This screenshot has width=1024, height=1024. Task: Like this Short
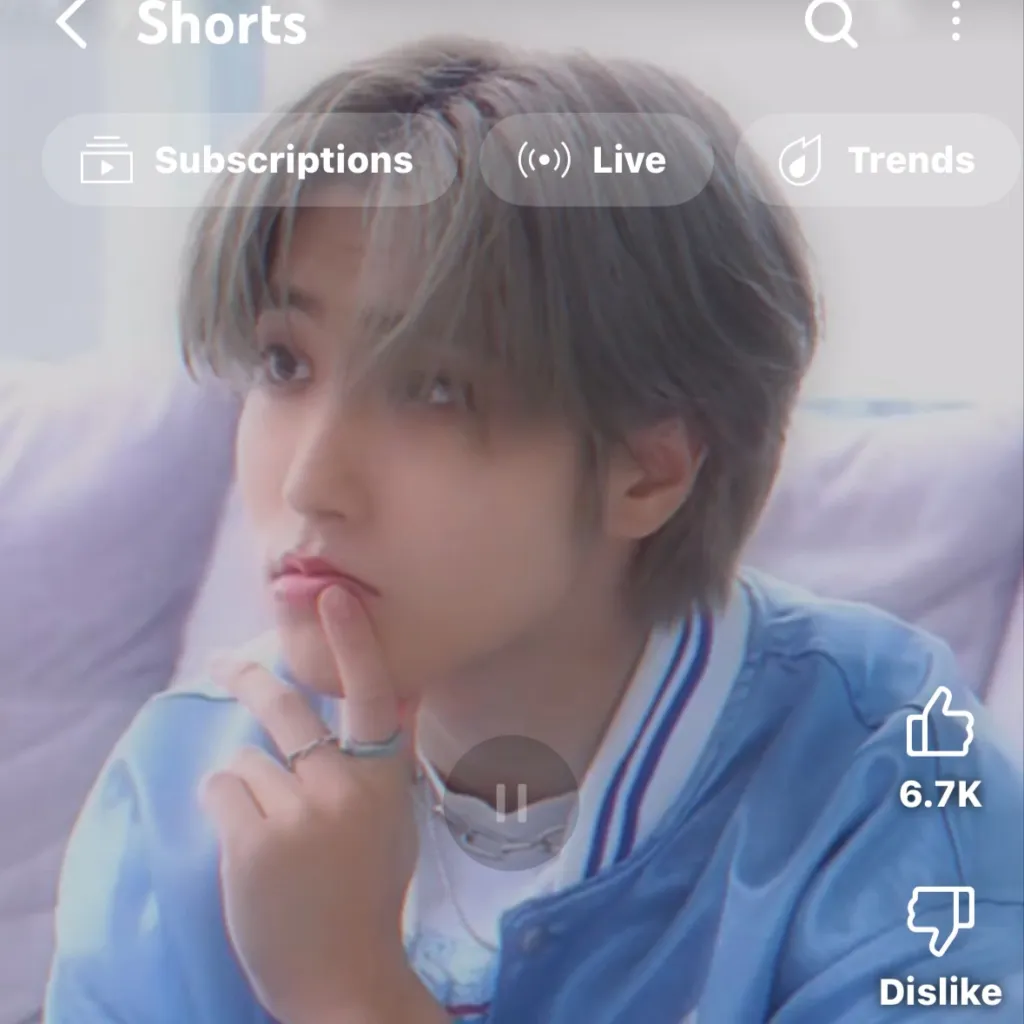coord(940,722)
